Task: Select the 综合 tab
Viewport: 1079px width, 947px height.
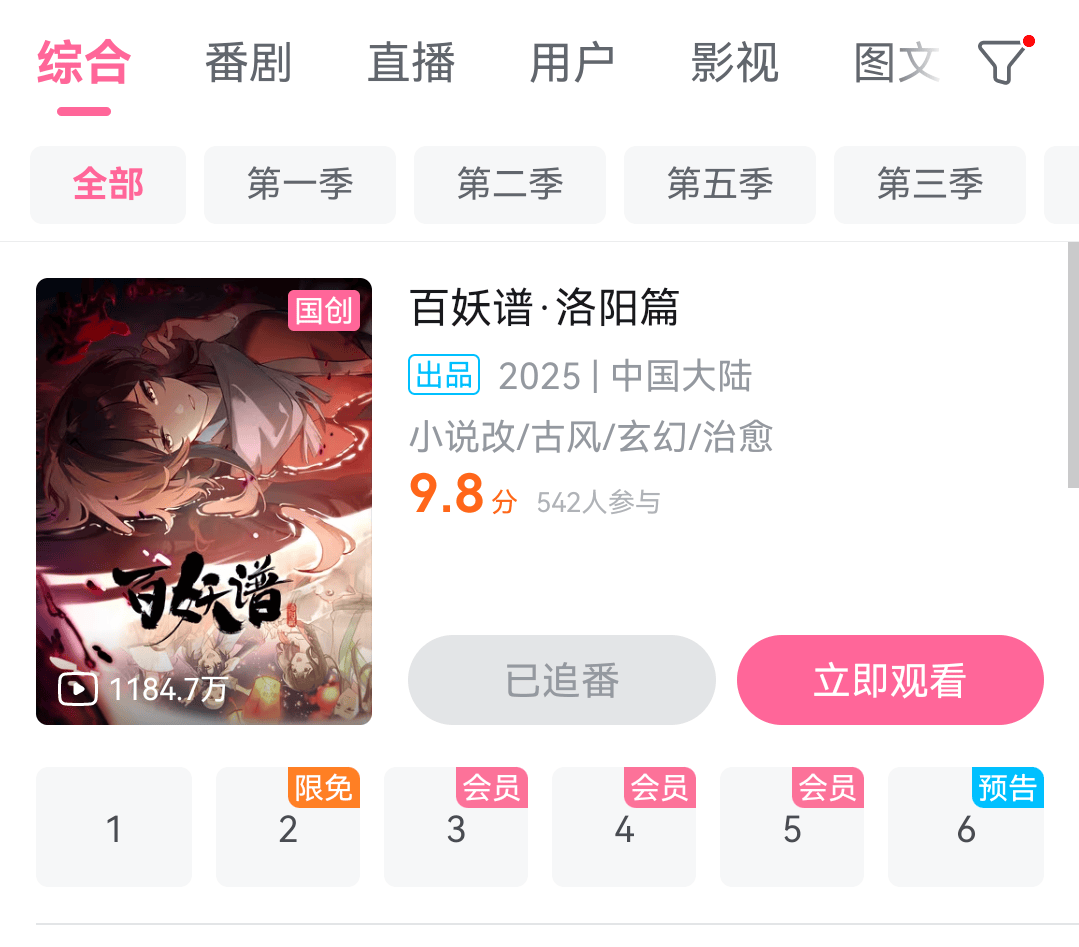Action: [84, 63]
